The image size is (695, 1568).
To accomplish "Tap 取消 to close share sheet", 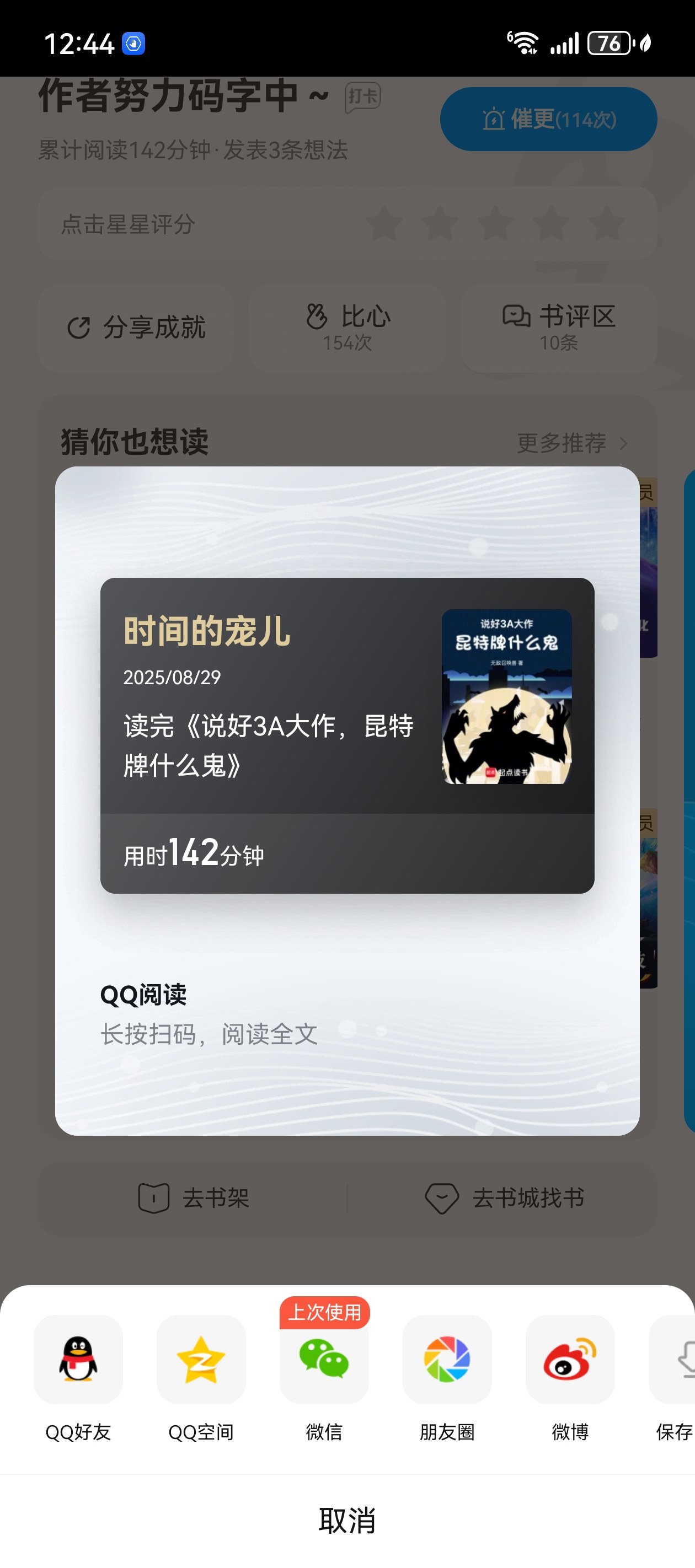I will point(347,1521).
